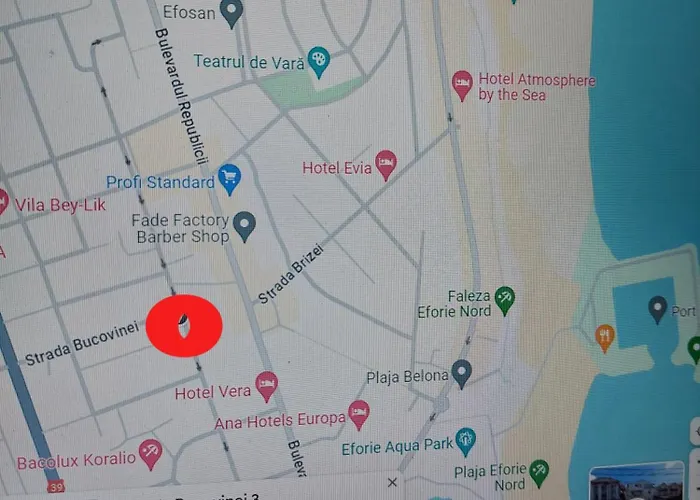Tap the Plaja Belona pin
The height and width of the screenshot is (500, 700).
coord(461,374)
